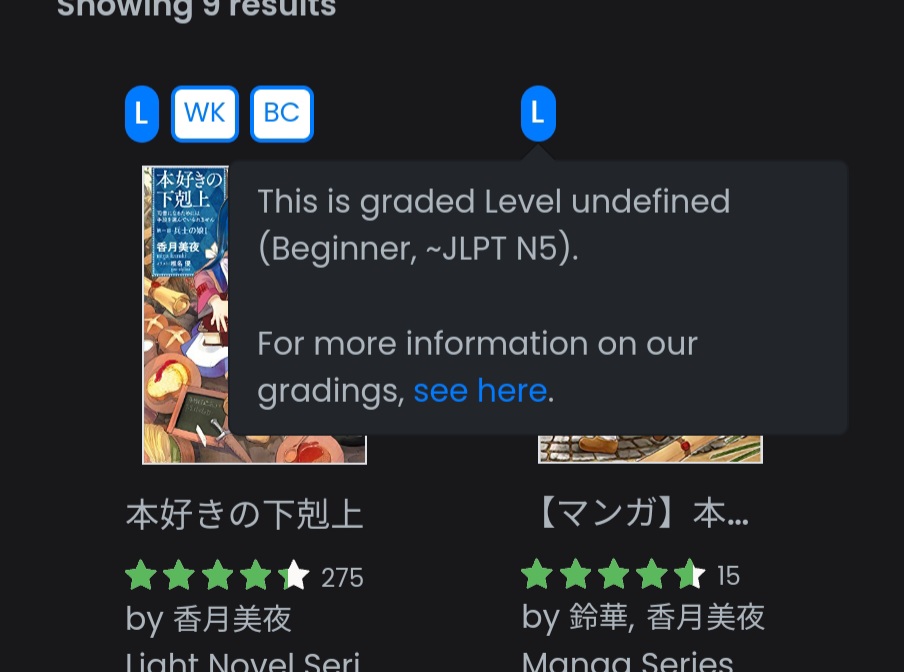Tap the L level badge above 本好きの下剋上
904x672 pixels.
[x=142, y=114]
